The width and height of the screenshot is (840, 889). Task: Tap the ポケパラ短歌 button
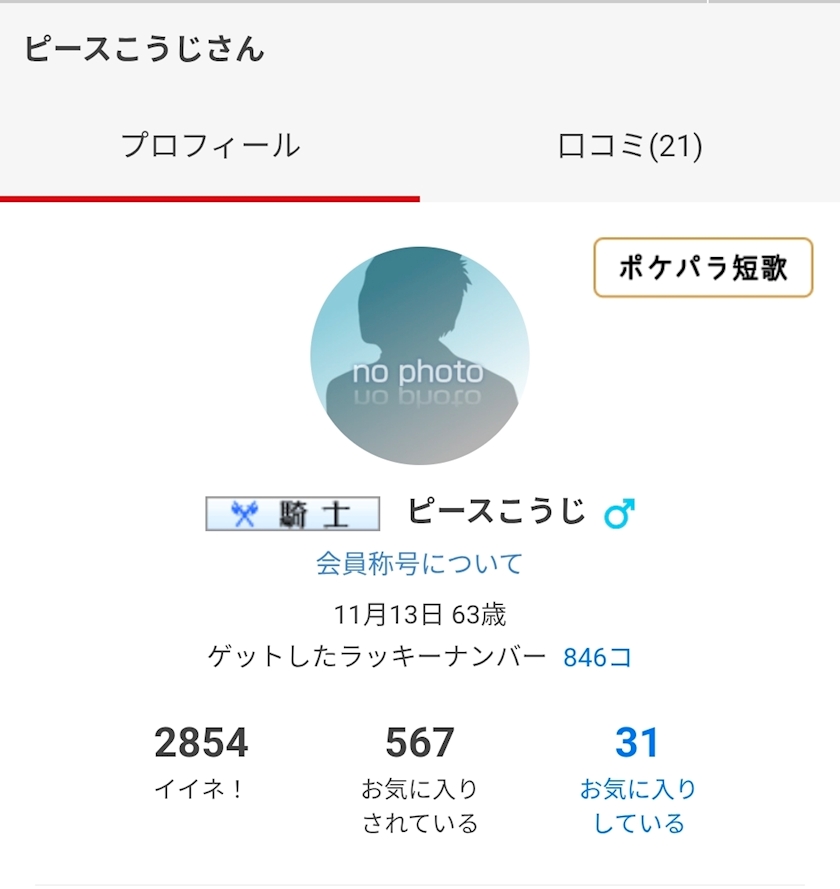[x=703, y=267]
